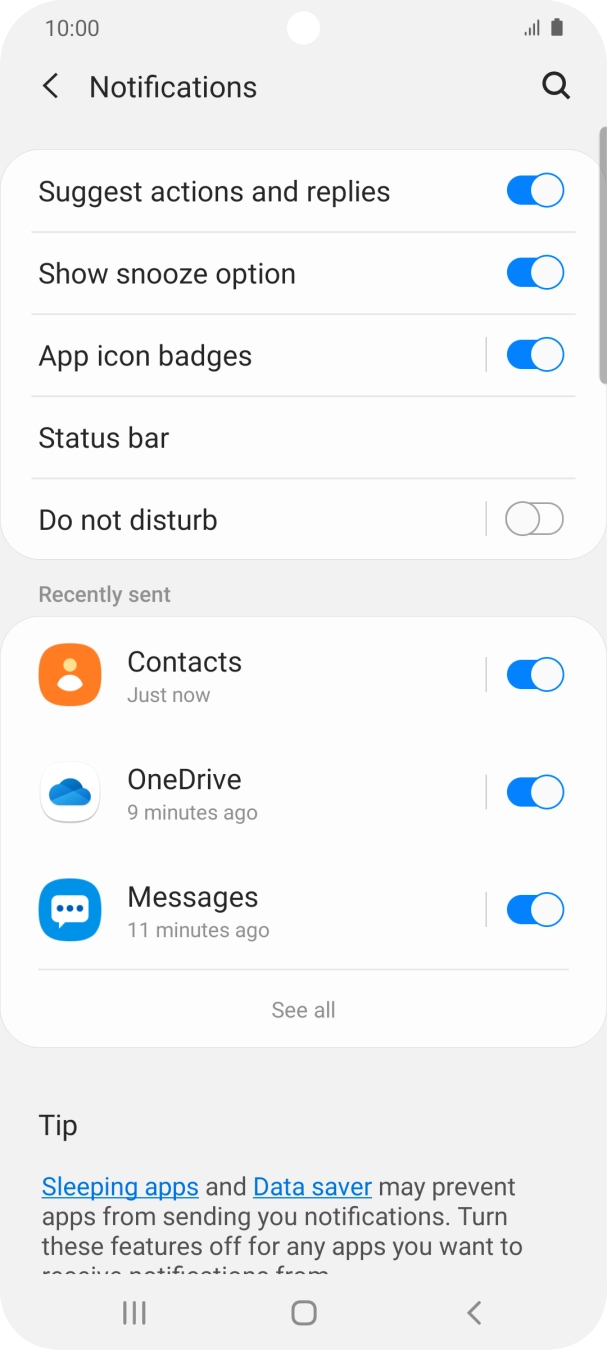Open the Sleeping apps link
The image size is (607, 1350).
(x=120, y=1187)
